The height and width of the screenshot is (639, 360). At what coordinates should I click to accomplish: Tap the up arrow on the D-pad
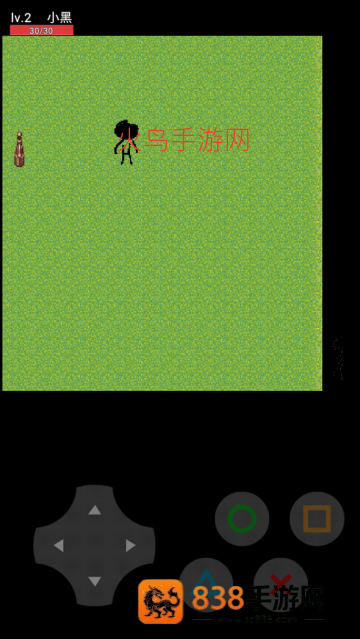pos(95,510)
